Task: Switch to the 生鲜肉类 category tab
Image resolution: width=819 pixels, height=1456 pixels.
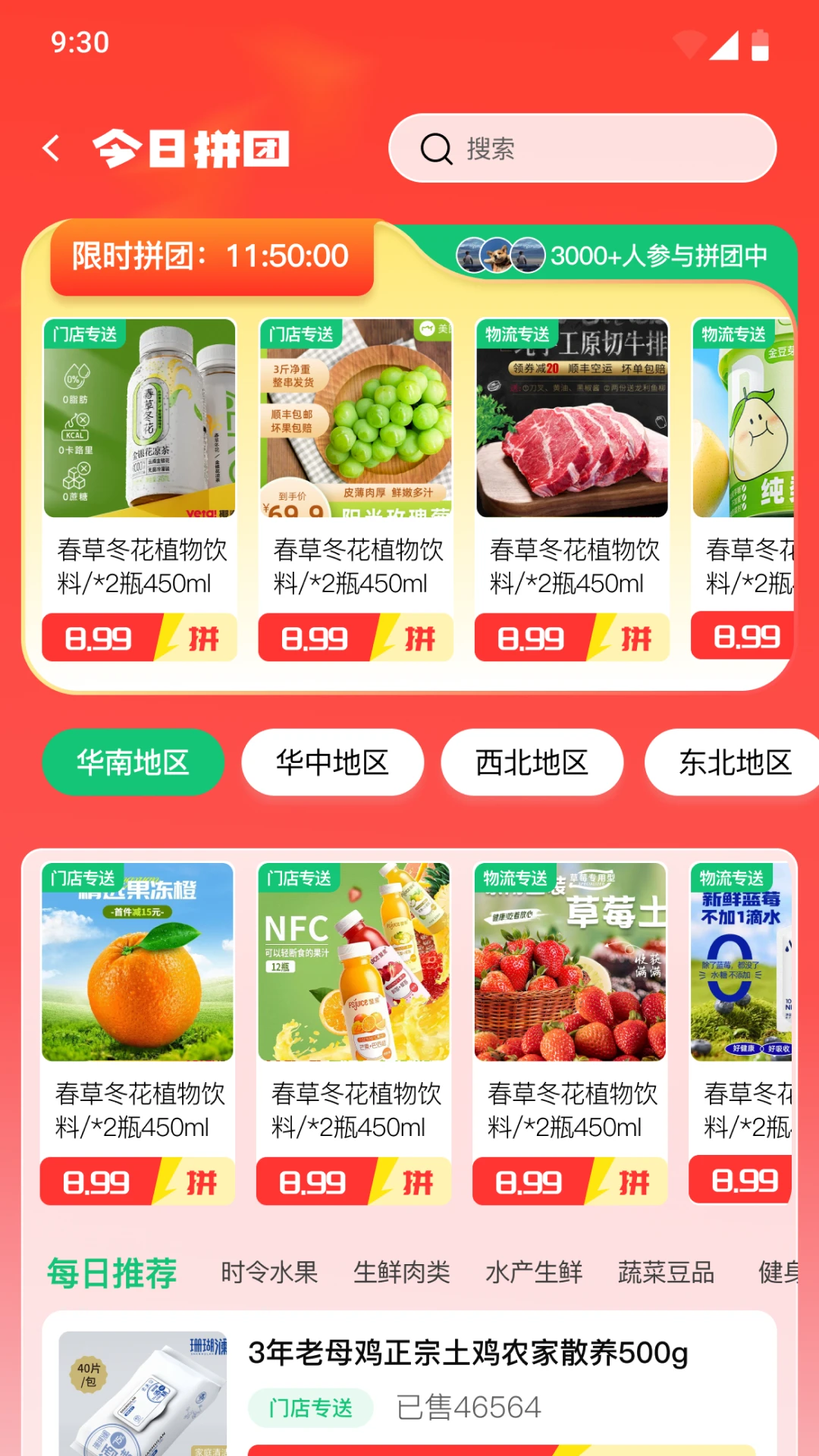Action: point(402,1272)
